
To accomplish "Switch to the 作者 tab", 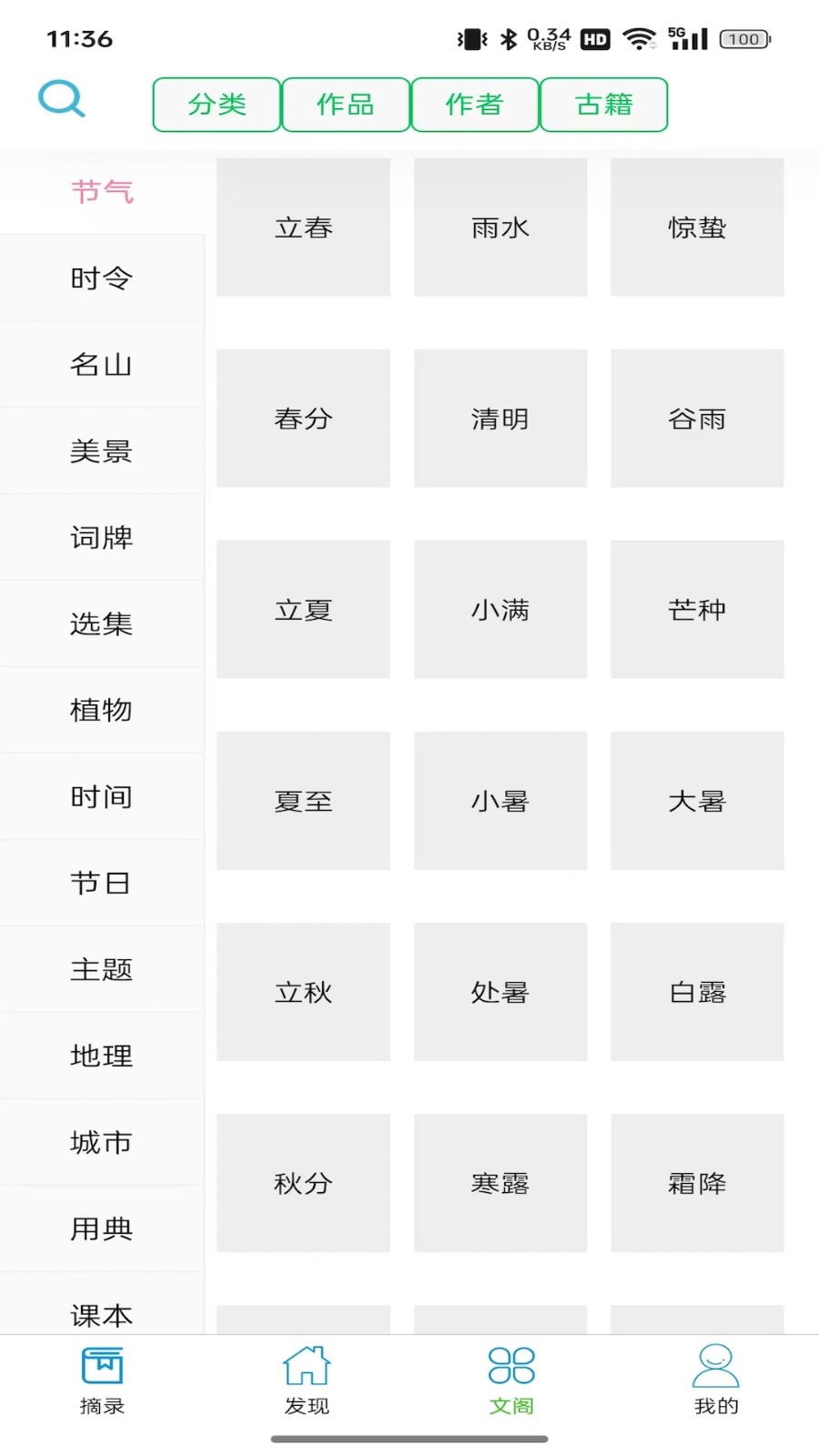I will (475, 104).
